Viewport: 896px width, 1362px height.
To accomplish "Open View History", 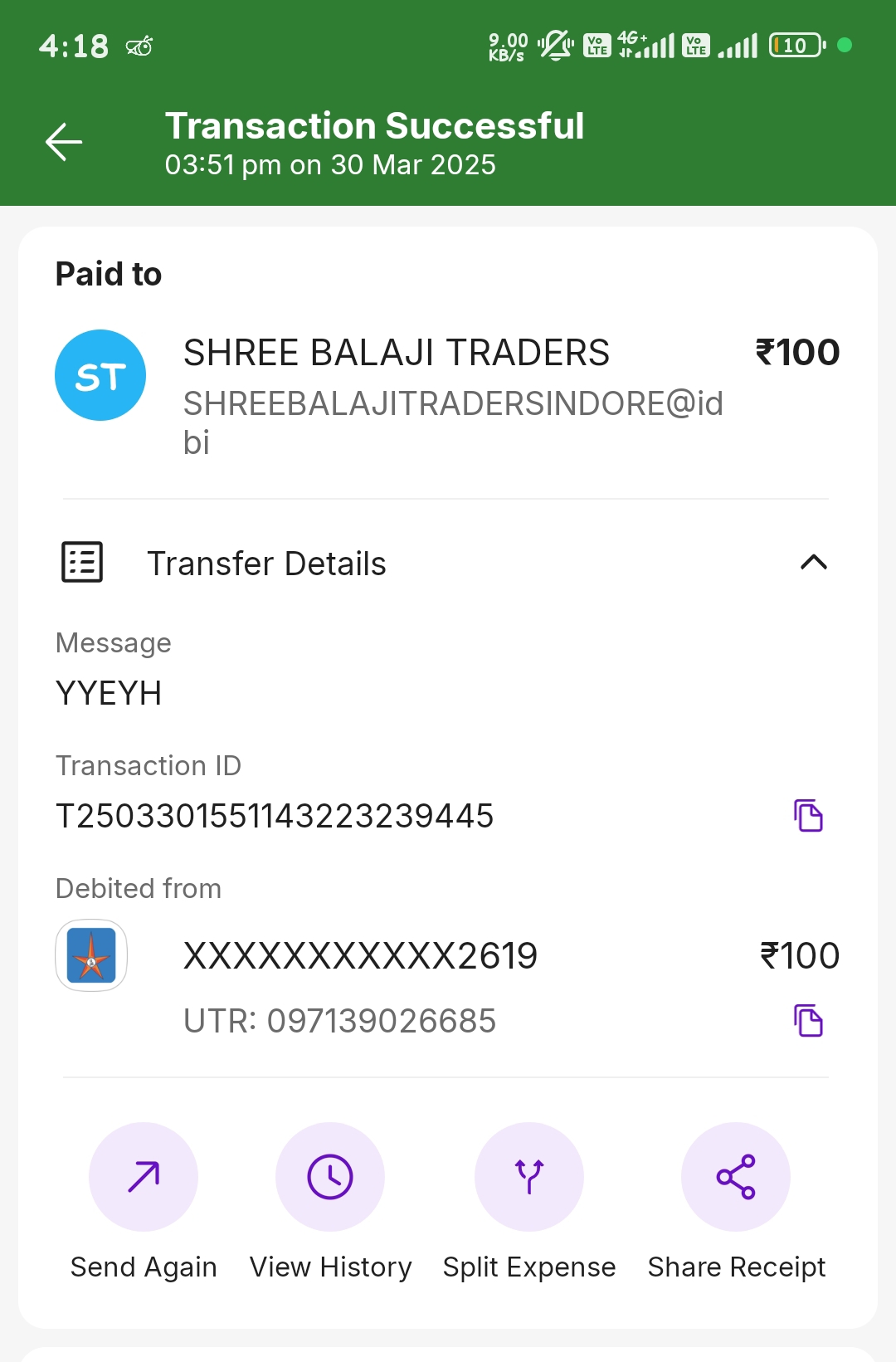I will (x=330, y=1177).
